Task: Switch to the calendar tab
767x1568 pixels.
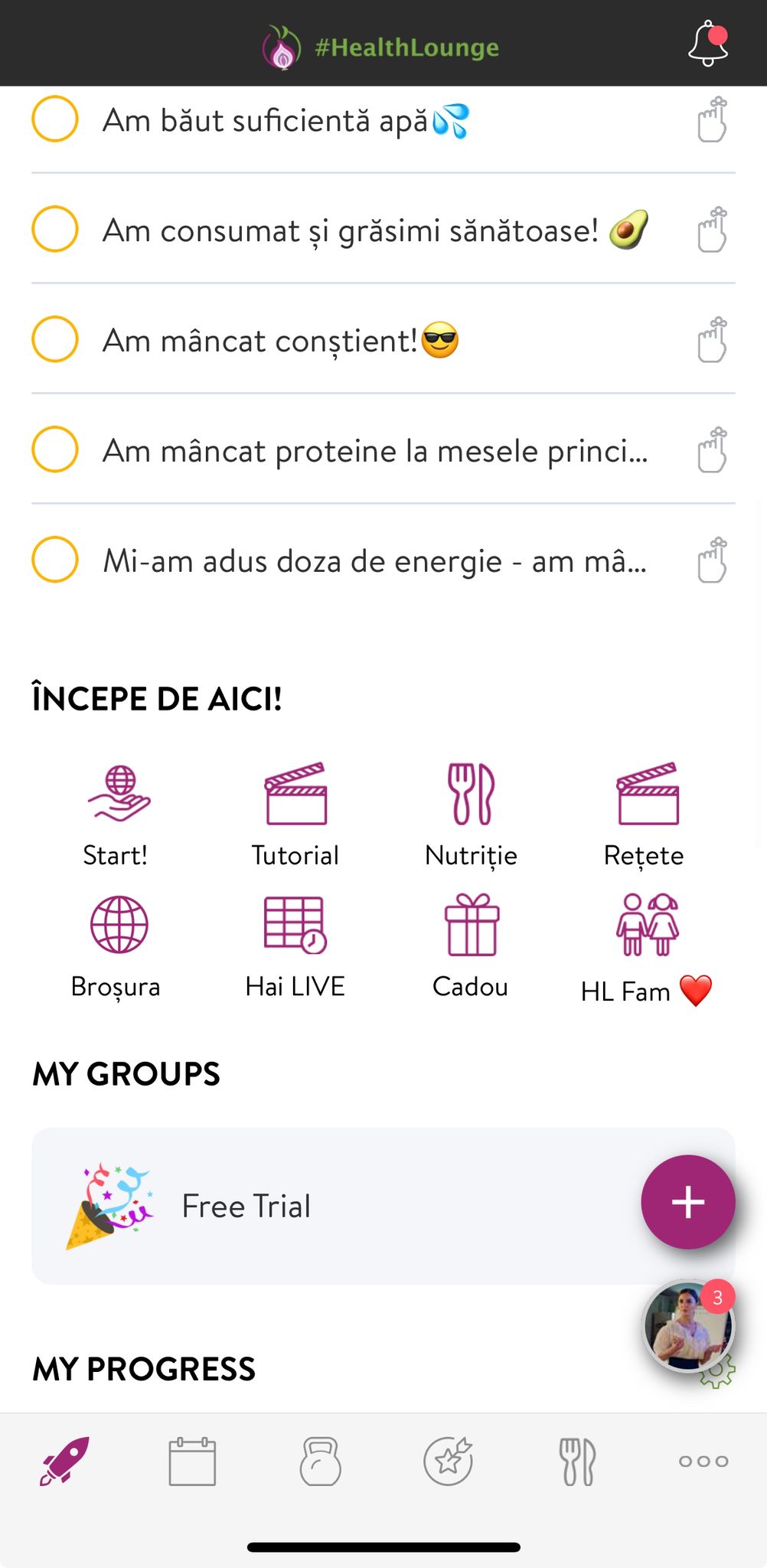Action: coord(192,1462)
